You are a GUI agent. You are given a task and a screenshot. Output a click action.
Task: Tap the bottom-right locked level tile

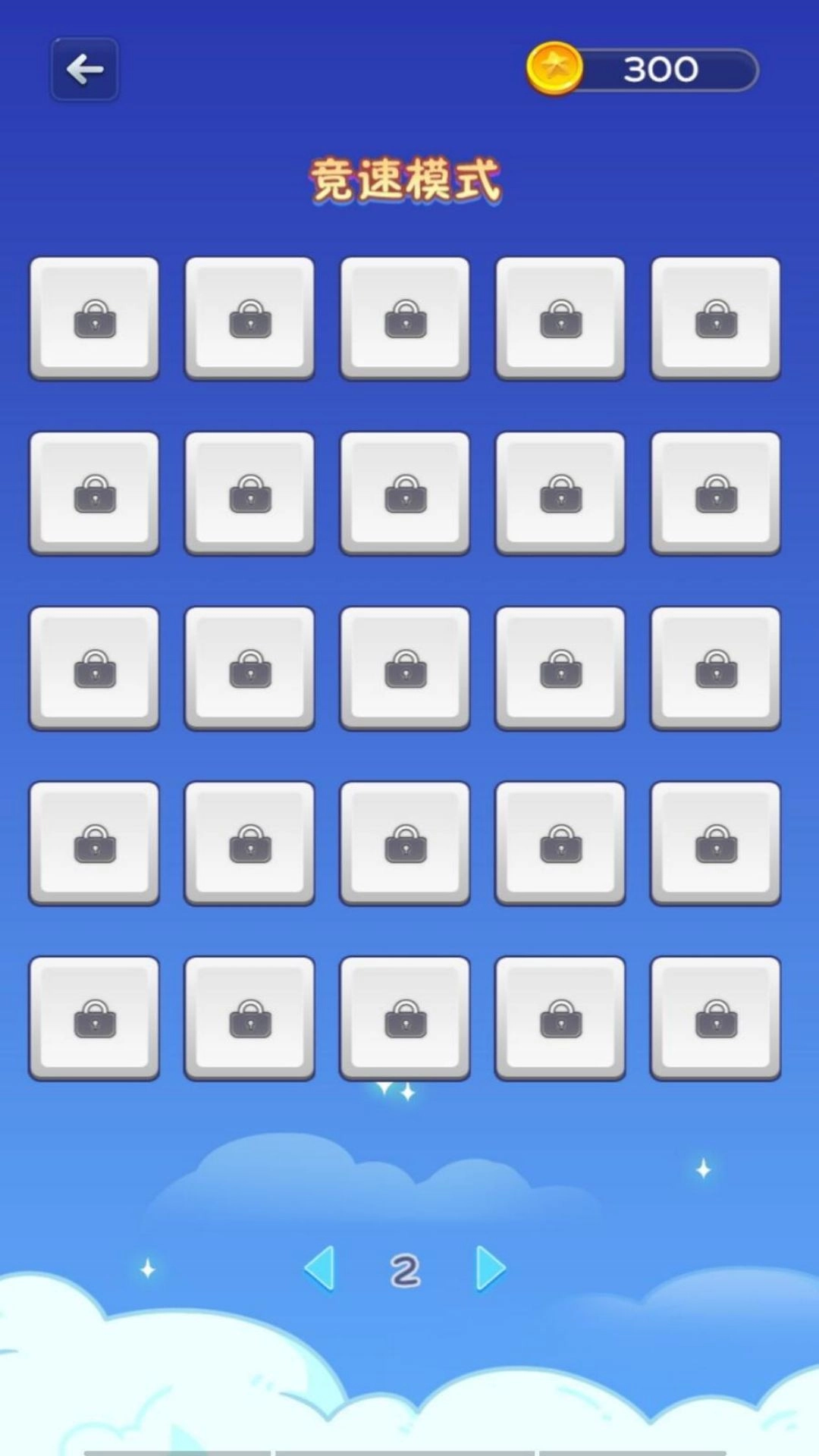pyautogui.click(x=714, y=1018)
